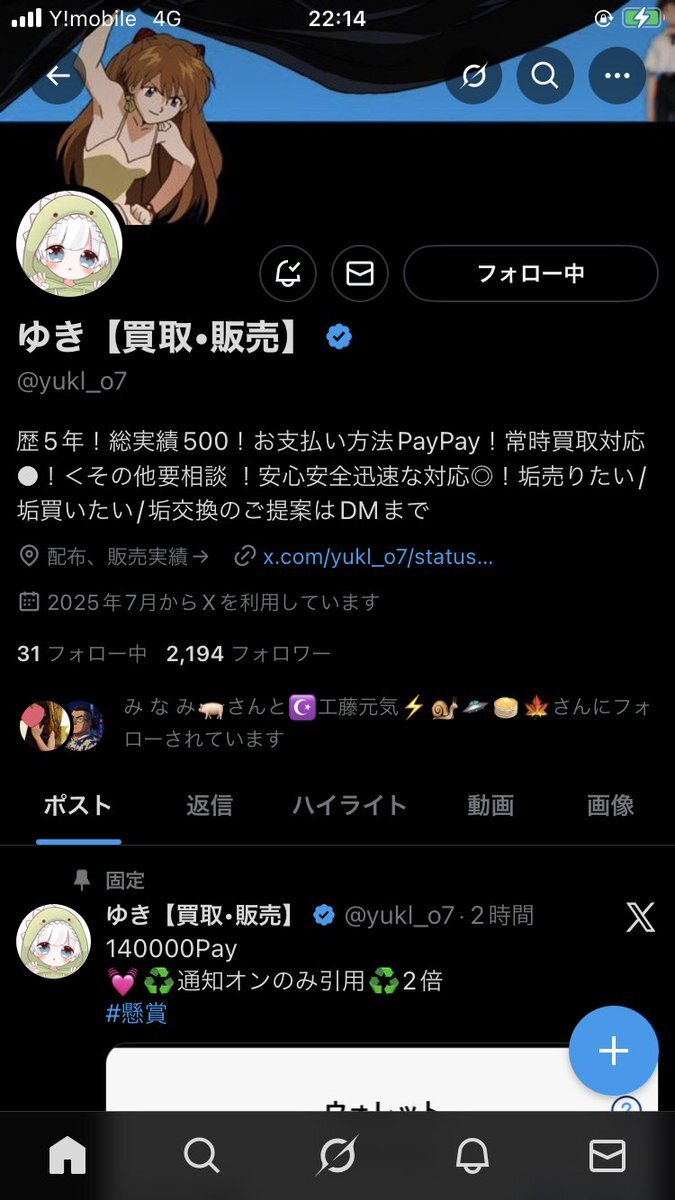View the 2,194 フォロワー list
The height and width of the screenshot is (1200, 675).
[248, 654]
